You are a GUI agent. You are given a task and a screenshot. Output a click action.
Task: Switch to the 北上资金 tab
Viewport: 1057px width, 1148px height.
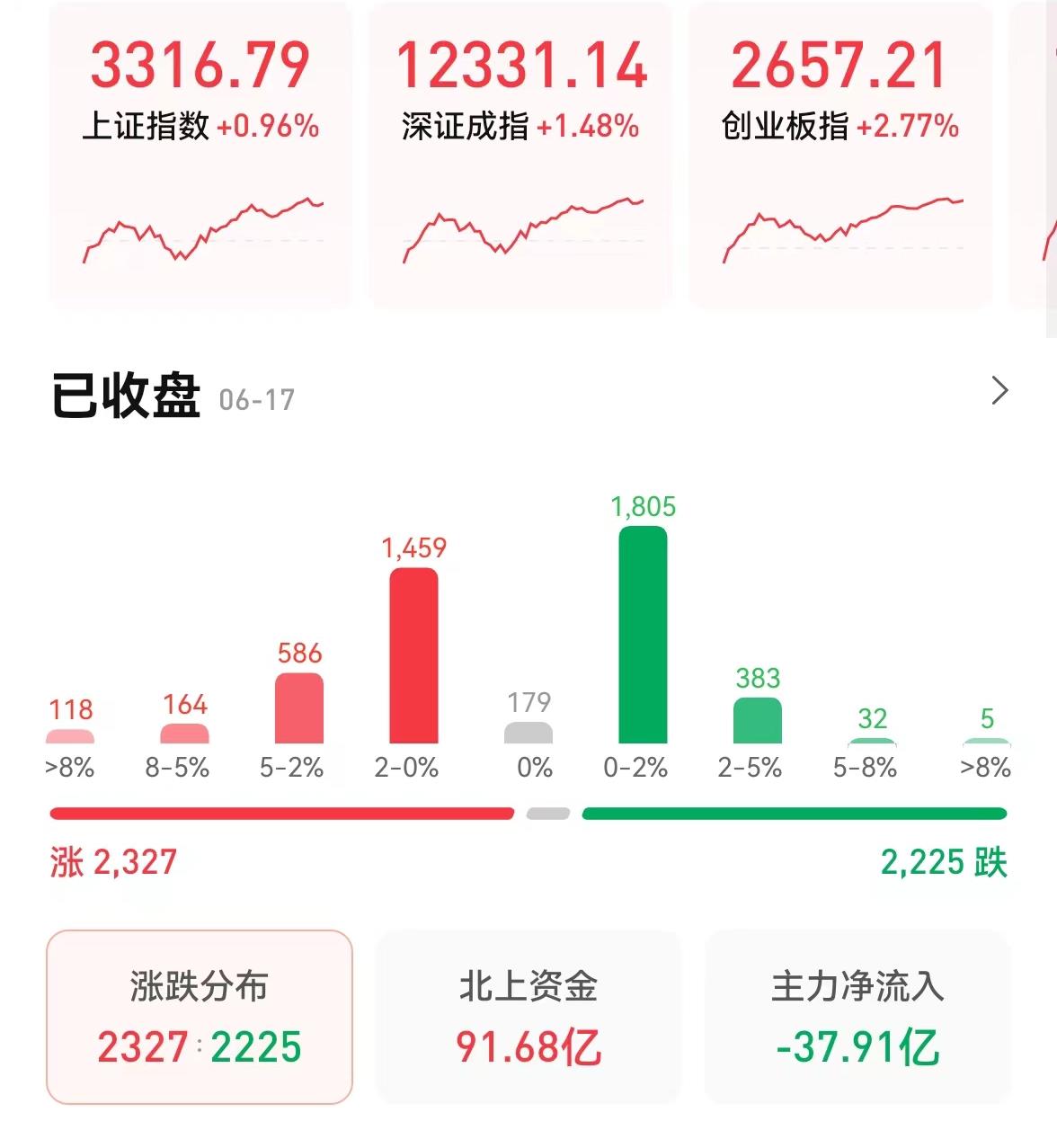tap(528, 1017)
